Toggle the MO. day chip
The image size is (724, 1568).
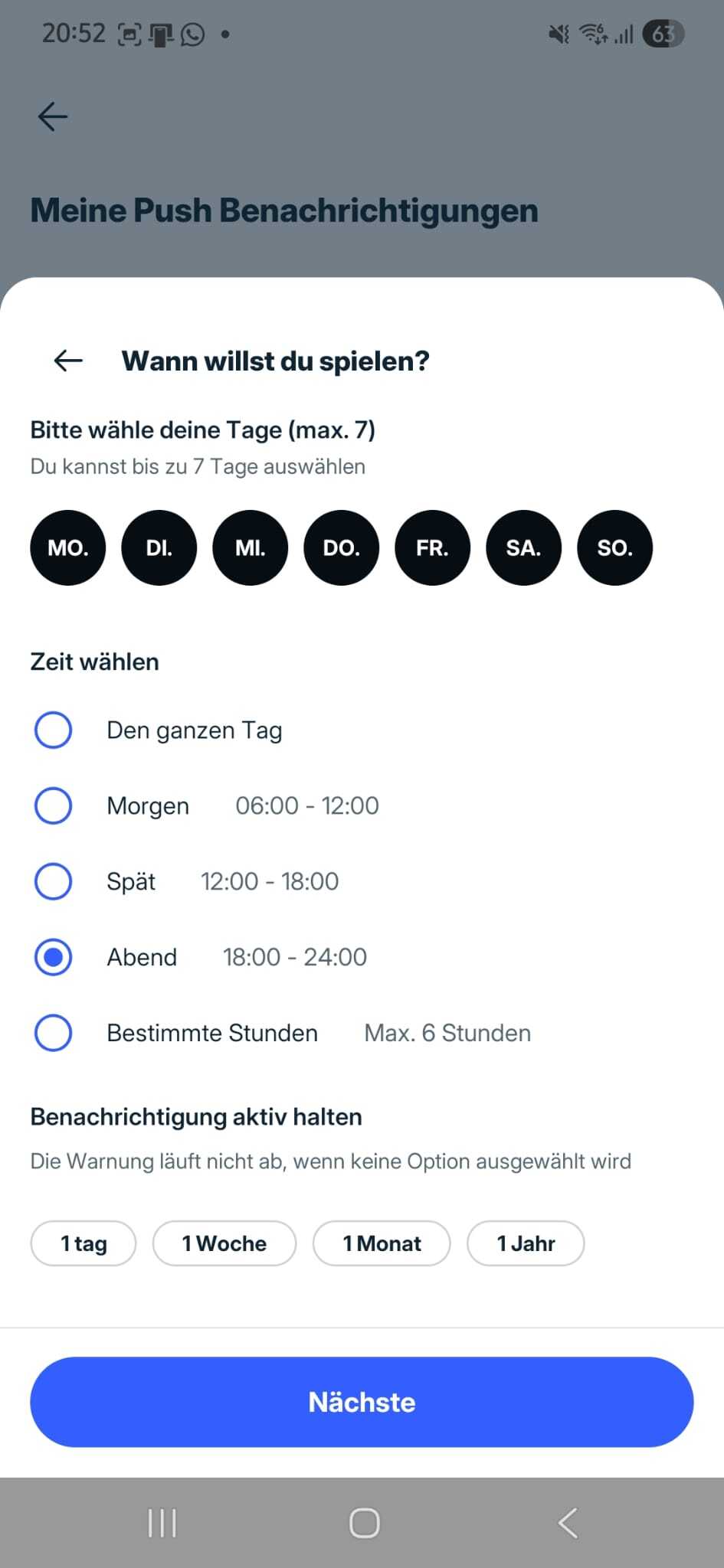(68, 548)
